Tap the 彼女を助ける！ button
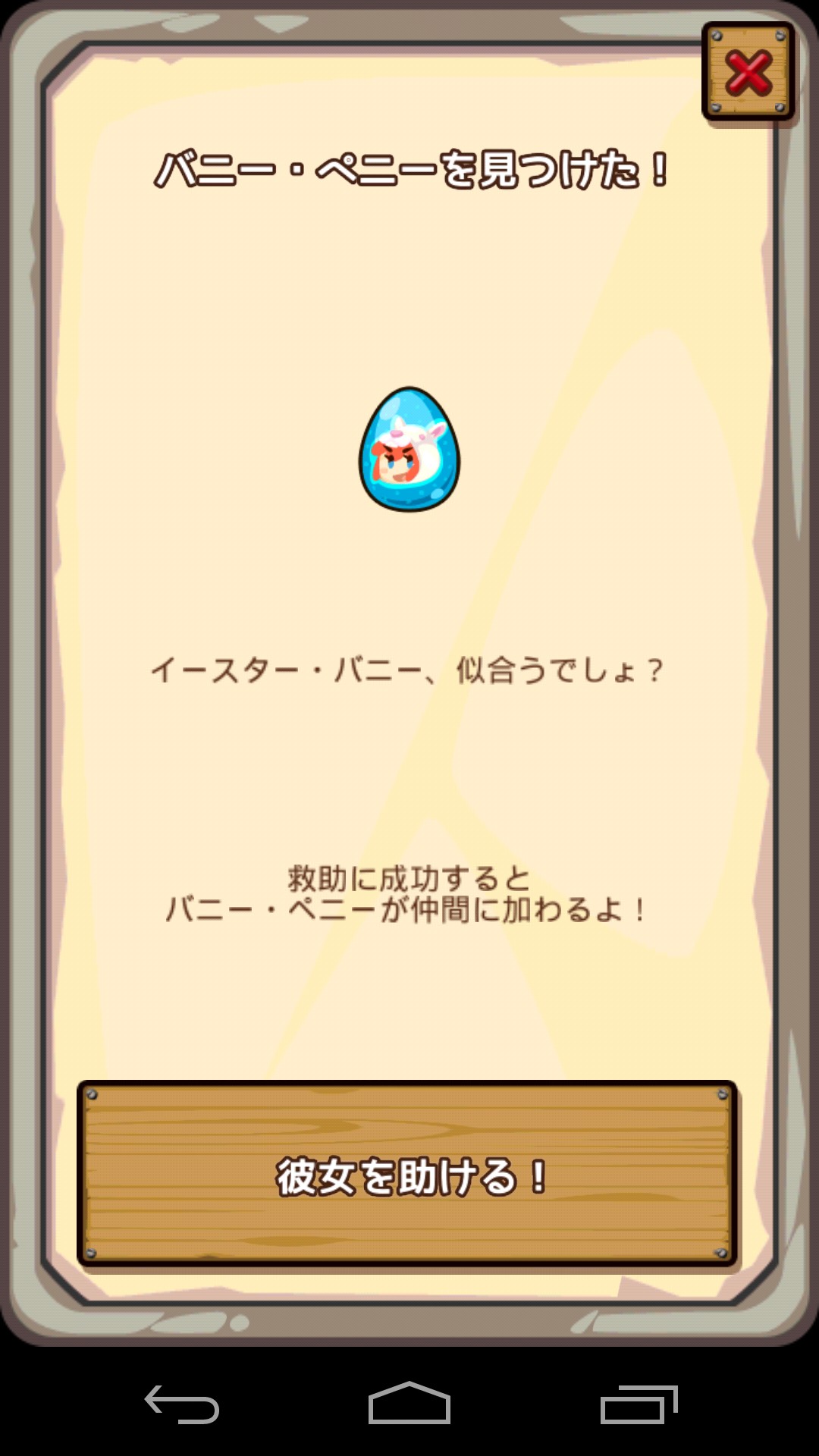The height and width of the screenshot is (1456, 819). pyautogui.click(x=408, y=1175)
